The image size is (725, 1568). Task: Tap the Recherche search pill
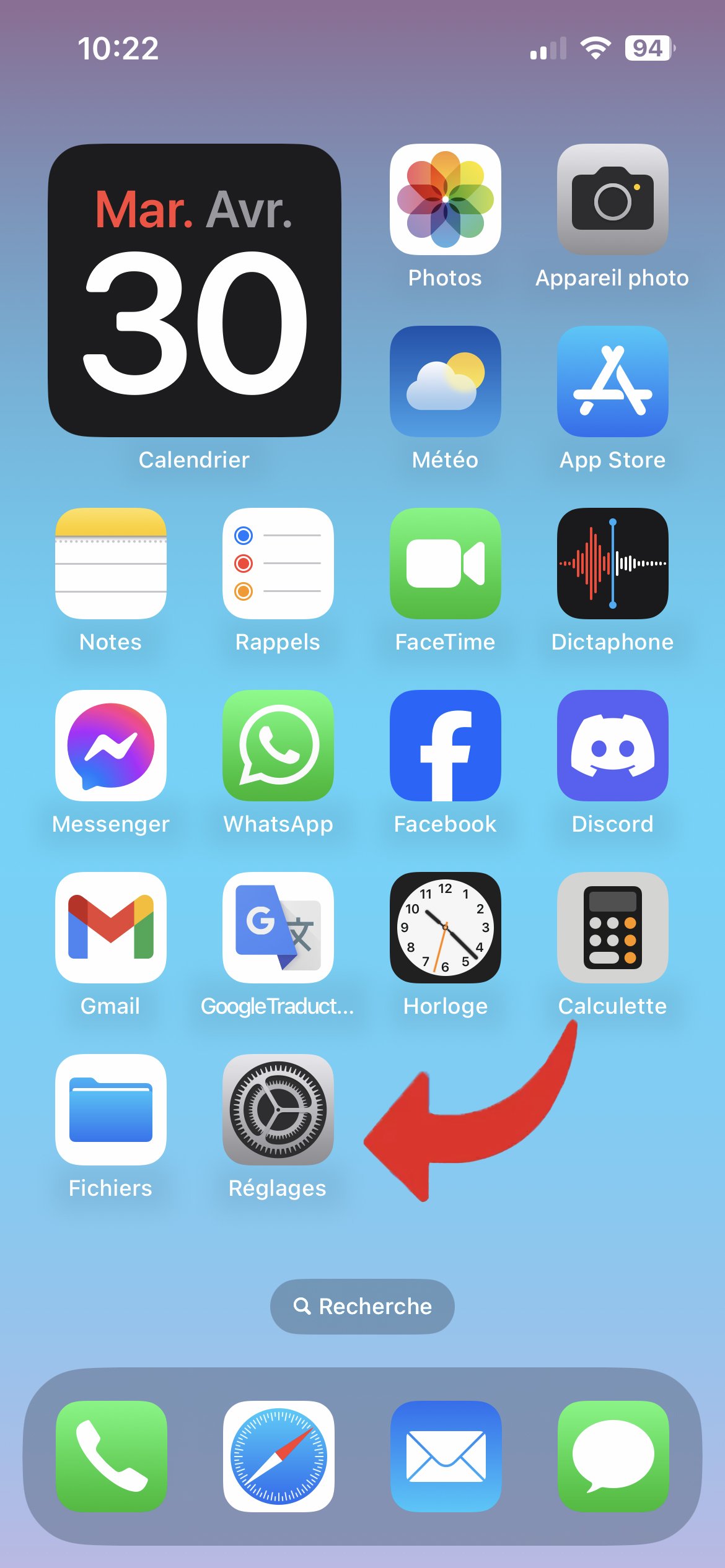click(x=362, y=1307)
